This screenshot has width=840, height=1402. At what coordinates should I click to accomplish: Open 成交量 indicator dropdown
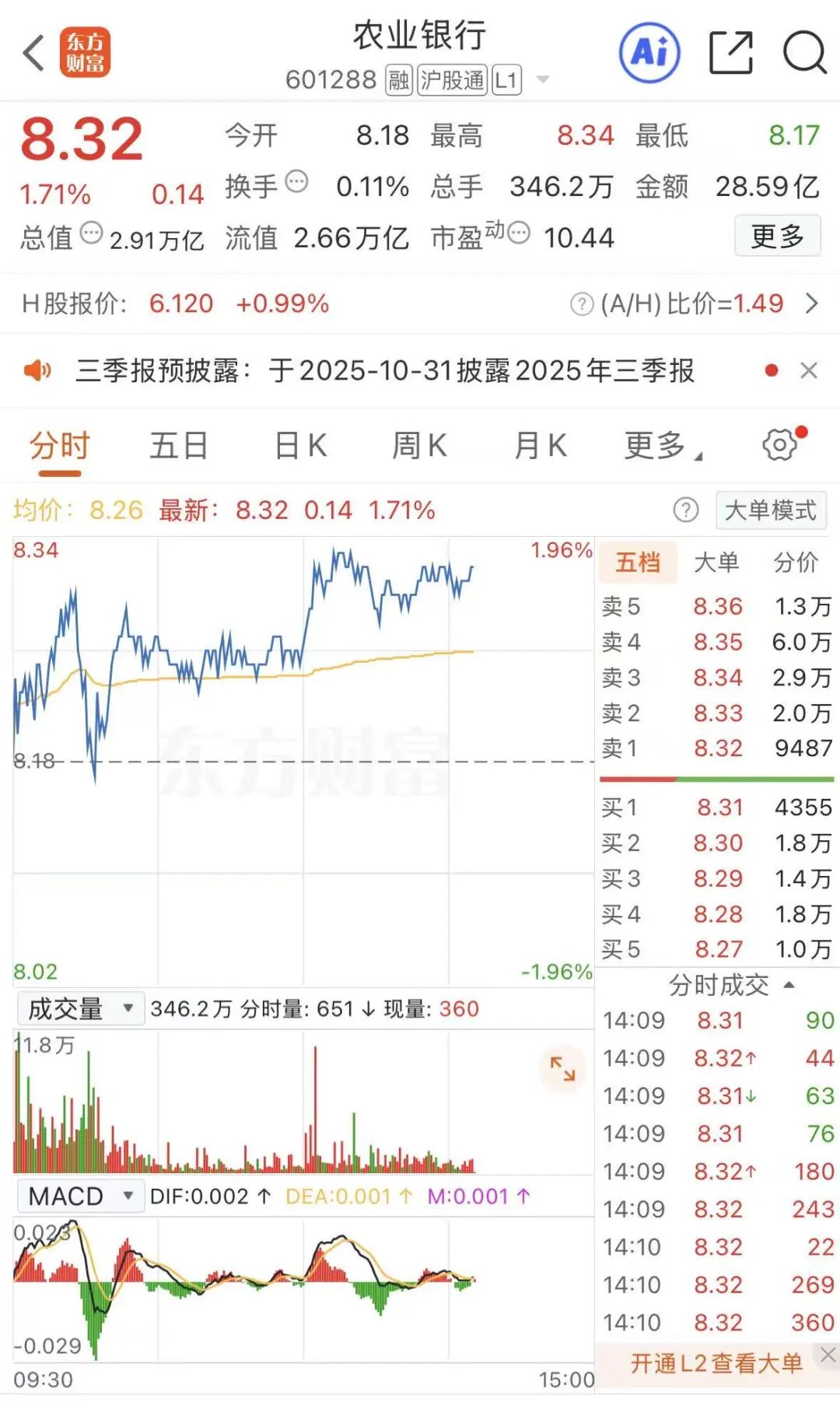click(x=78, y=1009)
